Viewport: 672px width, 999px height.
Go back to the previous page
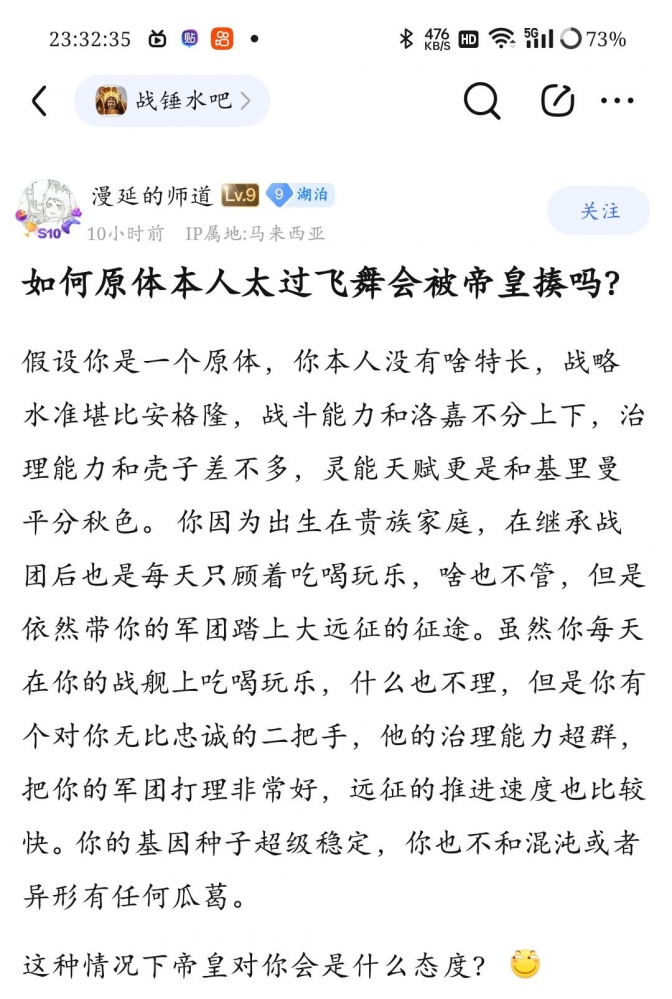tap(39, 100)
